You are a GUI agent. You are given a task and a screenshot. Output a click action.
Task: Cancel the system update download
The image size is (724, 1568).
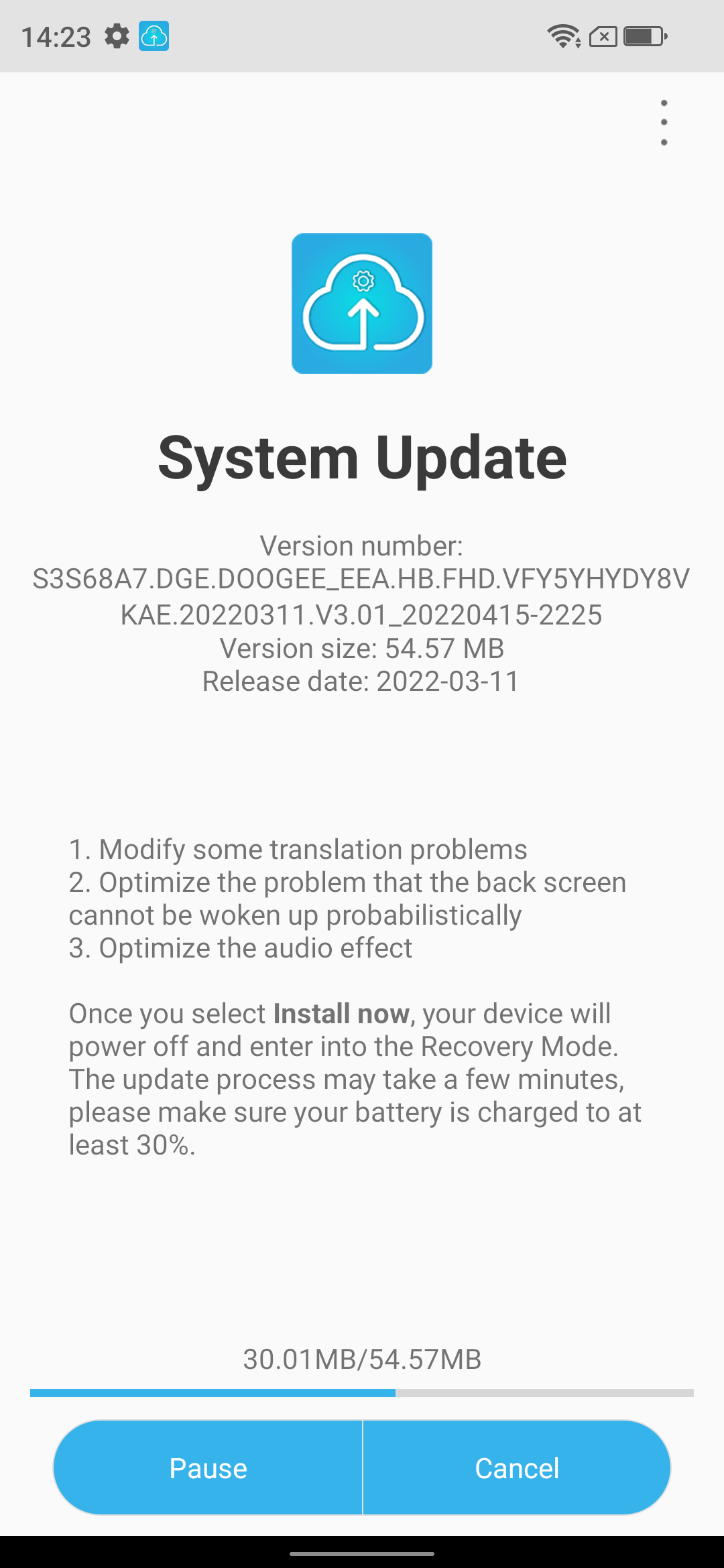(x=516, y=1468)
